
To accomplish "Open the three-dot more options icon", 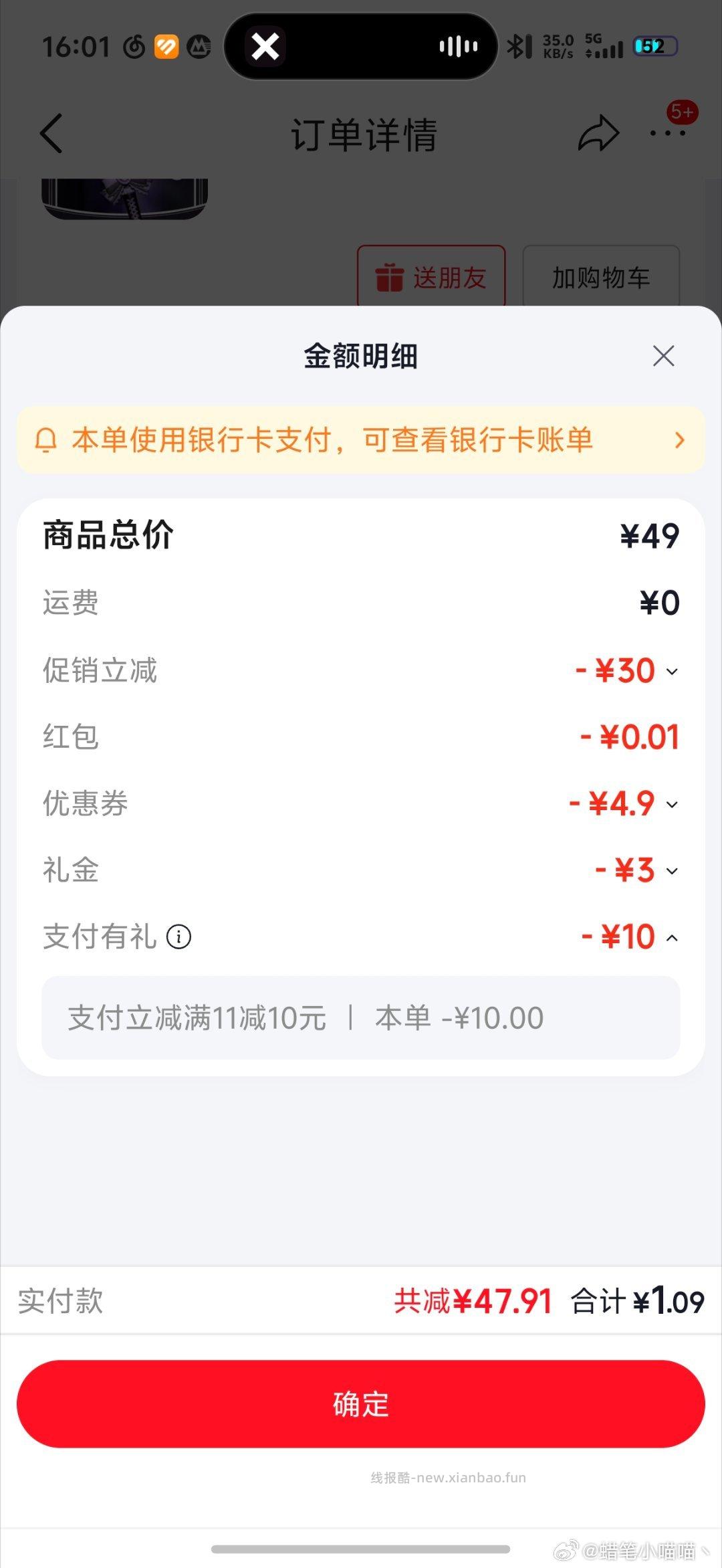I will point(667,133).
